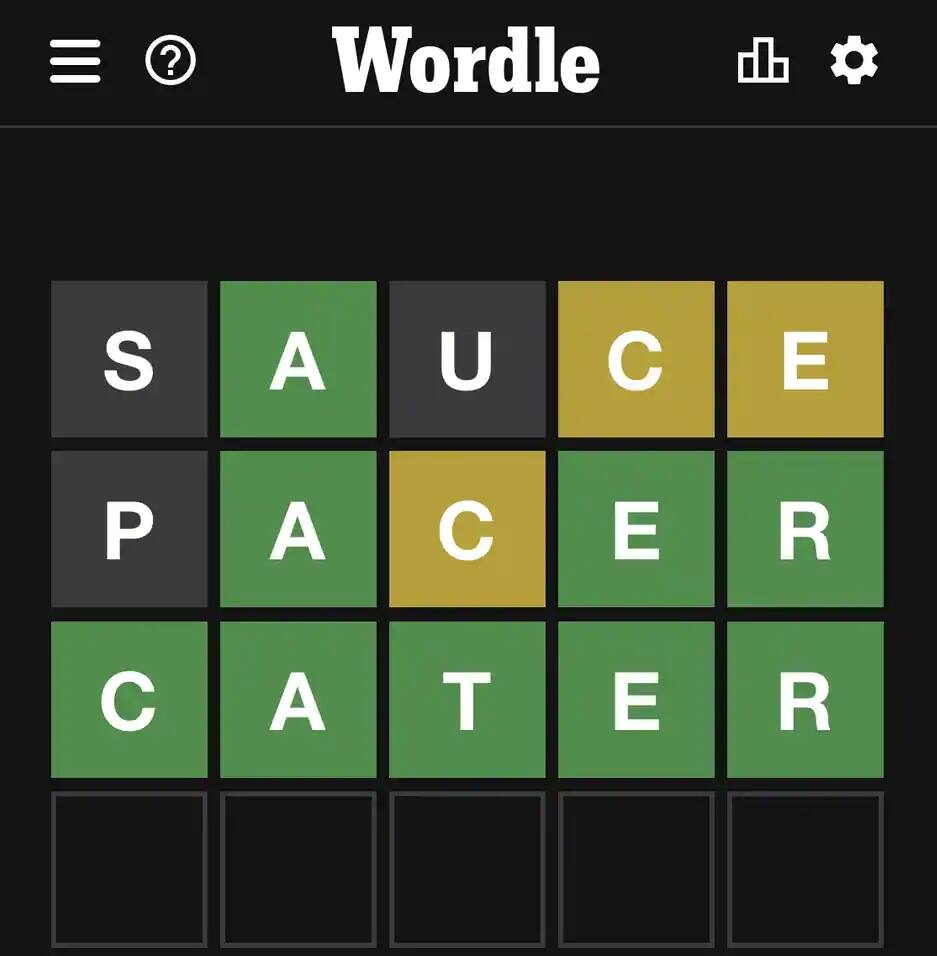Open the help question mark
Viewport: 937px width, 956px height.
170,62
